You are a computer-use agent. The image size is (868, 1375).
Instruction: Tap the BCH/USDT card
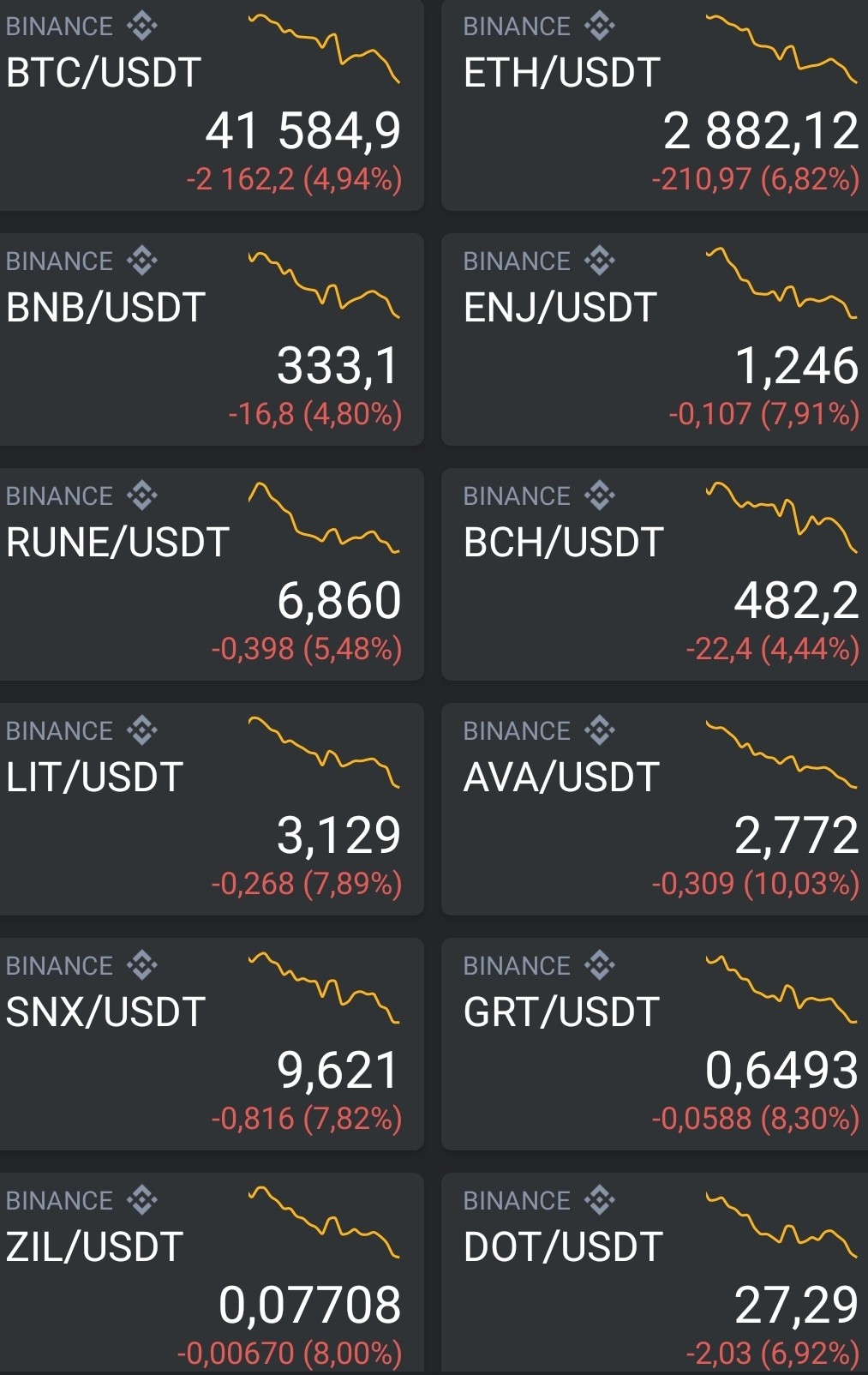tap(655, 574)
